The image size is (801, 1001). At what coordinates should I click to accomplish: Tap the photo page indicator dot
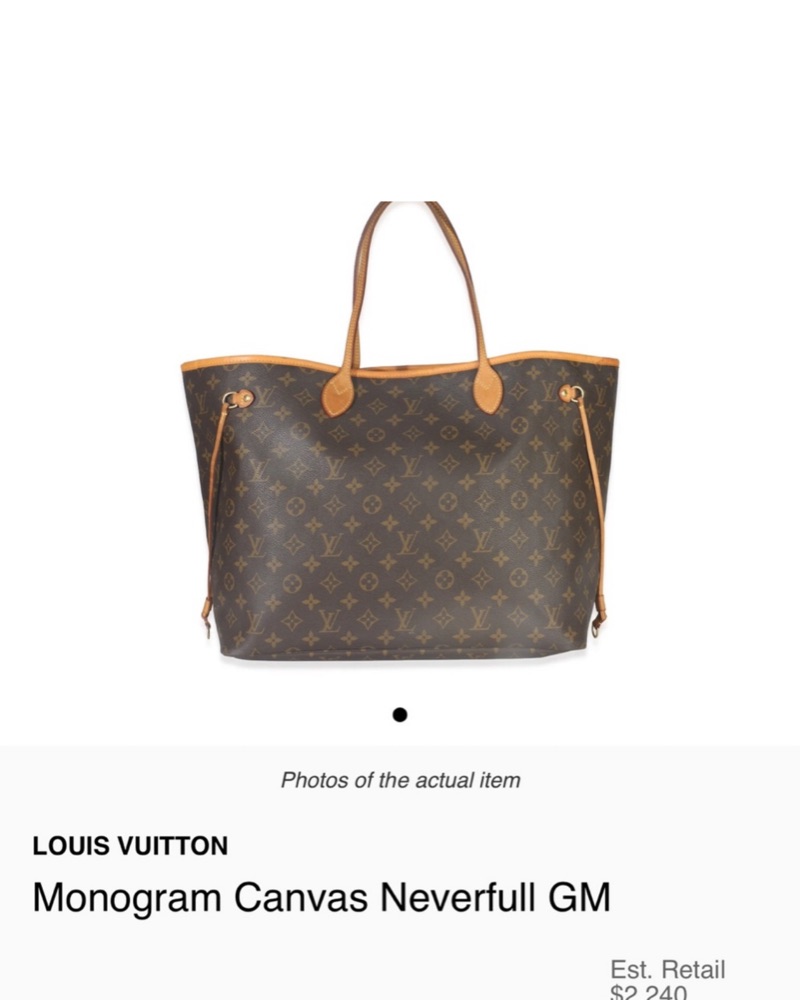click(400, 714)
